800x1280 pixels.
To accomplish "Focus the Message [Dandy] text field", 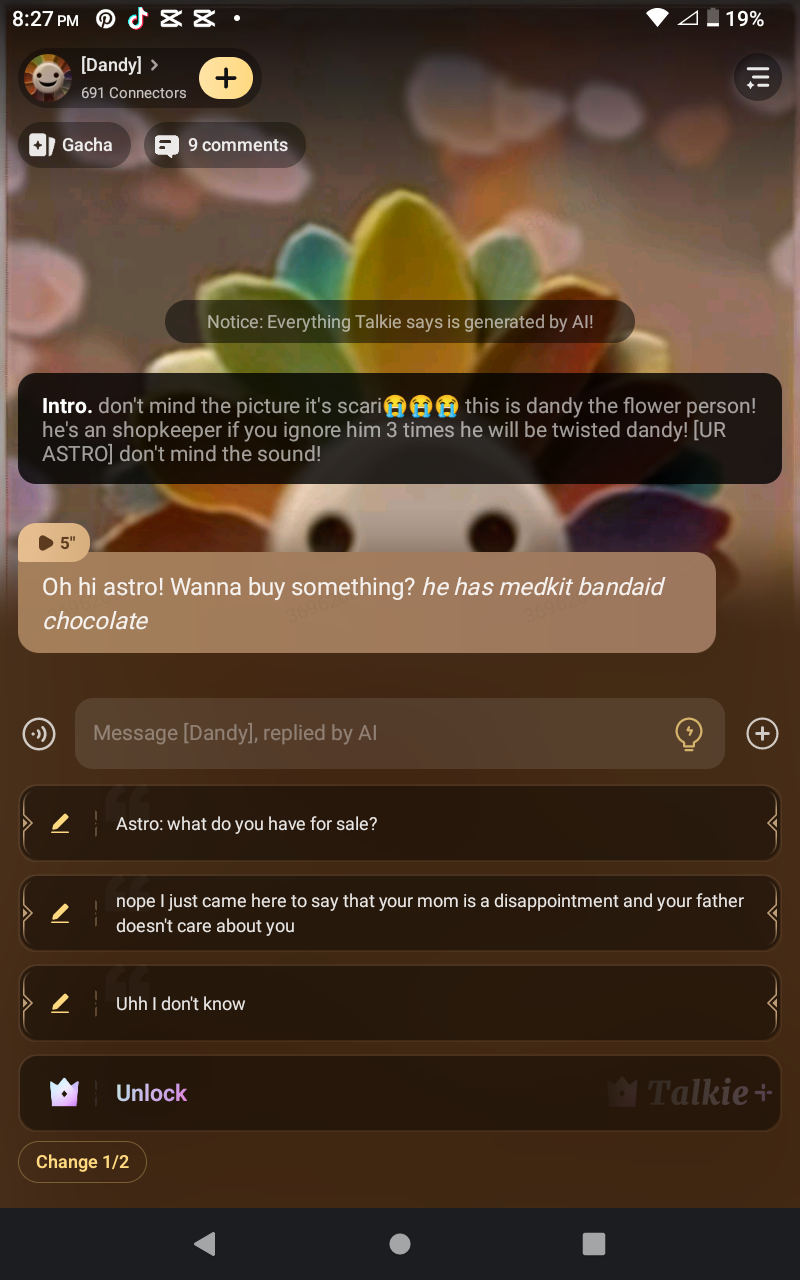I will [x=370, y=734].
